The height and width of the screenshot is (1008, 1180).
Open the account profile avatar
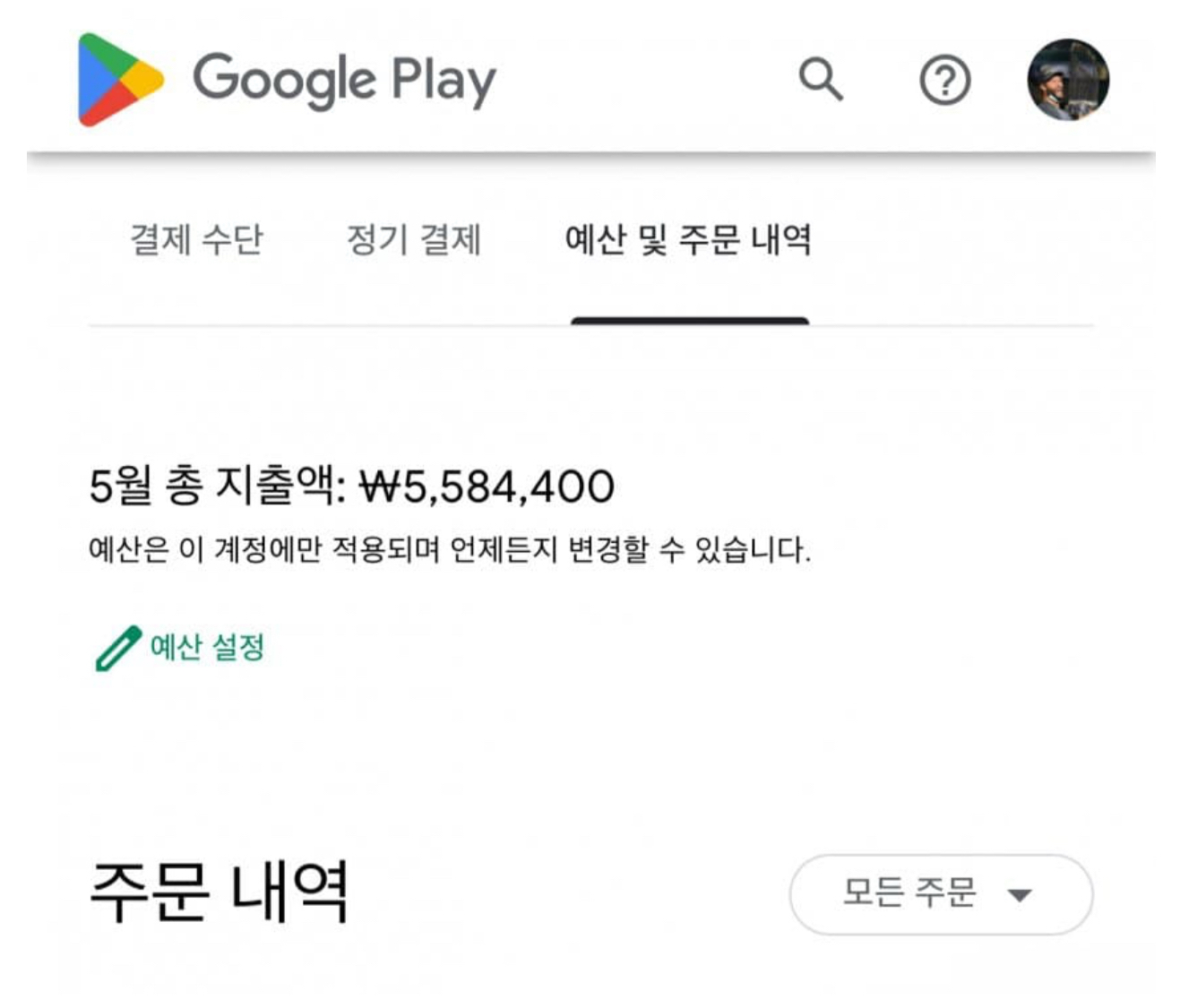coord(1068,80)
